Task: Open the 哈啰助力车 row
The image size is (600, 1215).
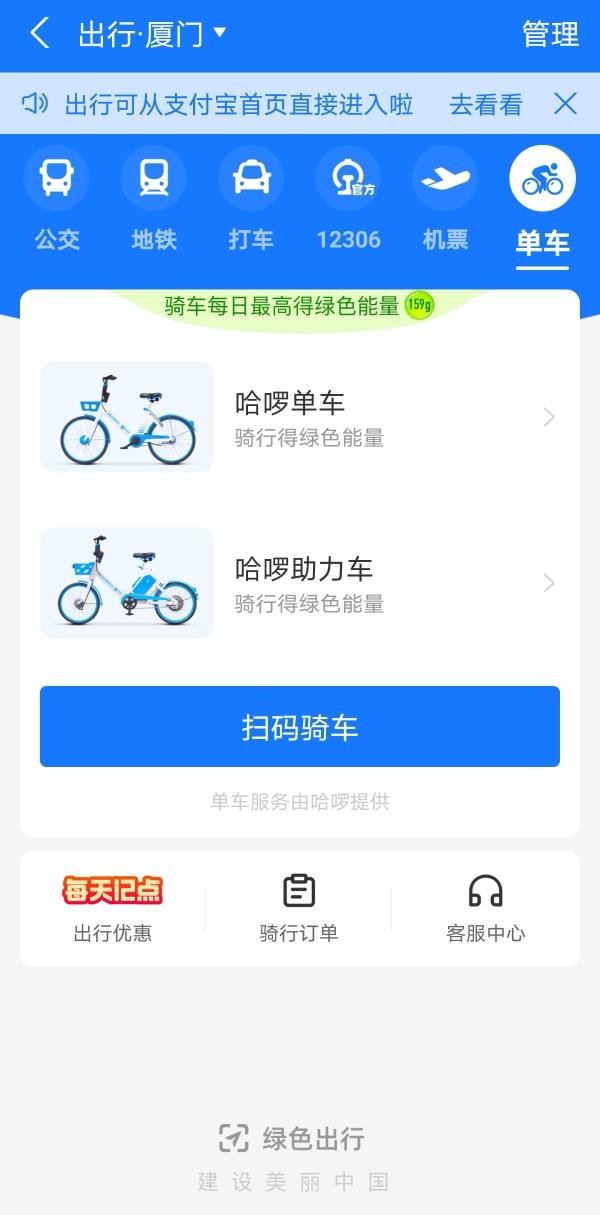Action: (300, 583)
